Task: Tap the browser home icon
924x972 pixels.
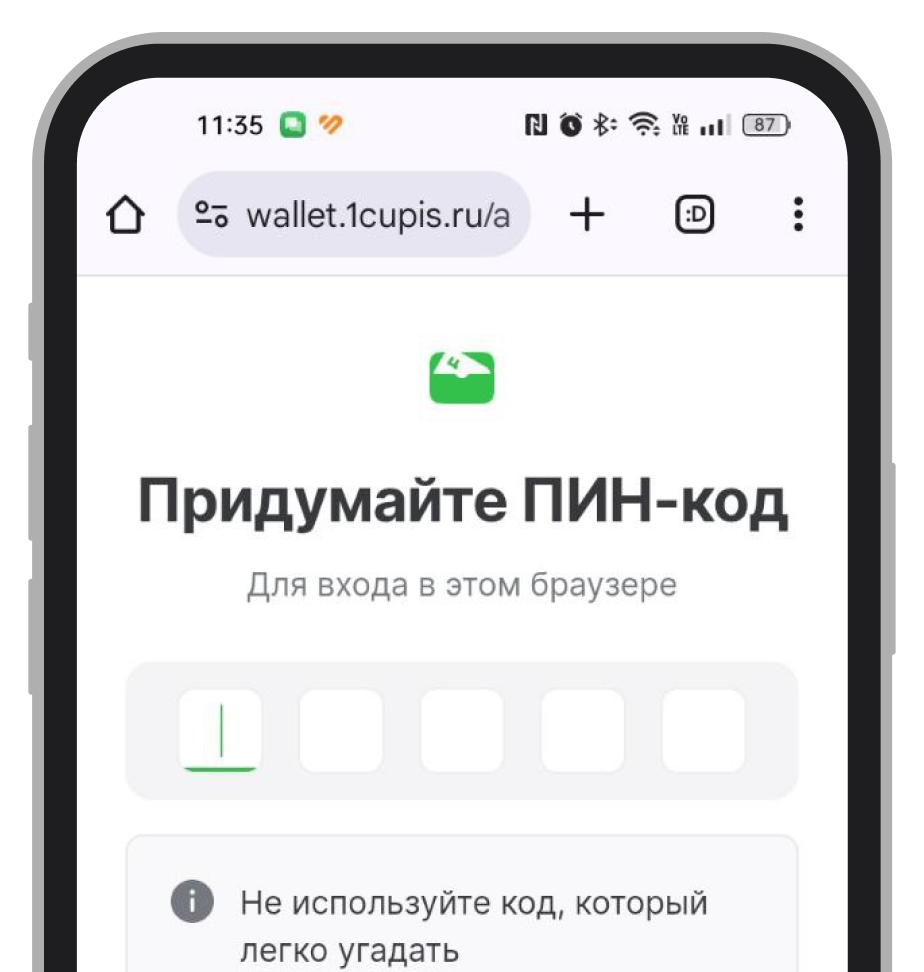Action: point(126,215)
